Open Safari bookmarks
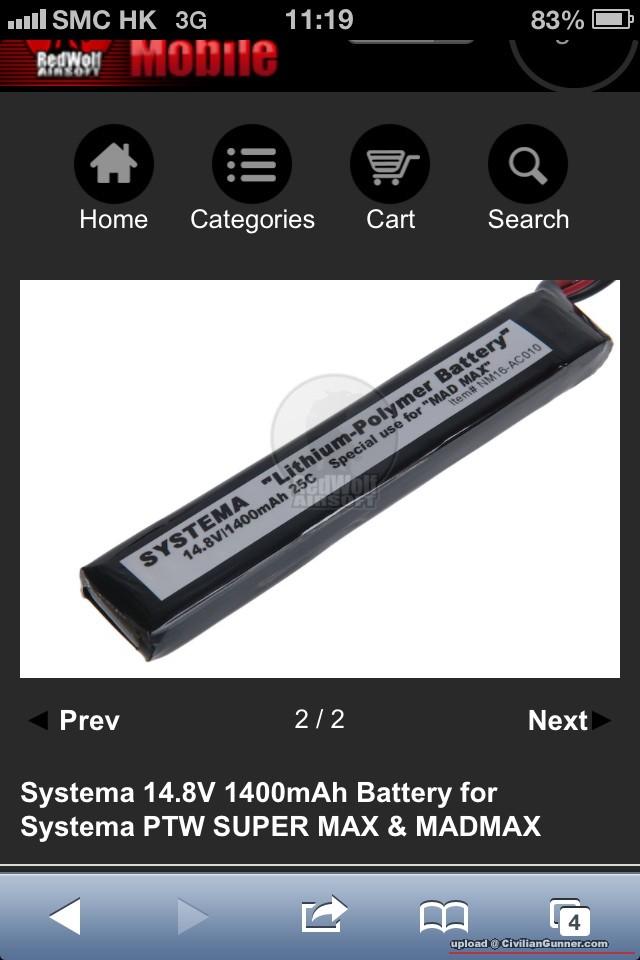 (443, 916)
